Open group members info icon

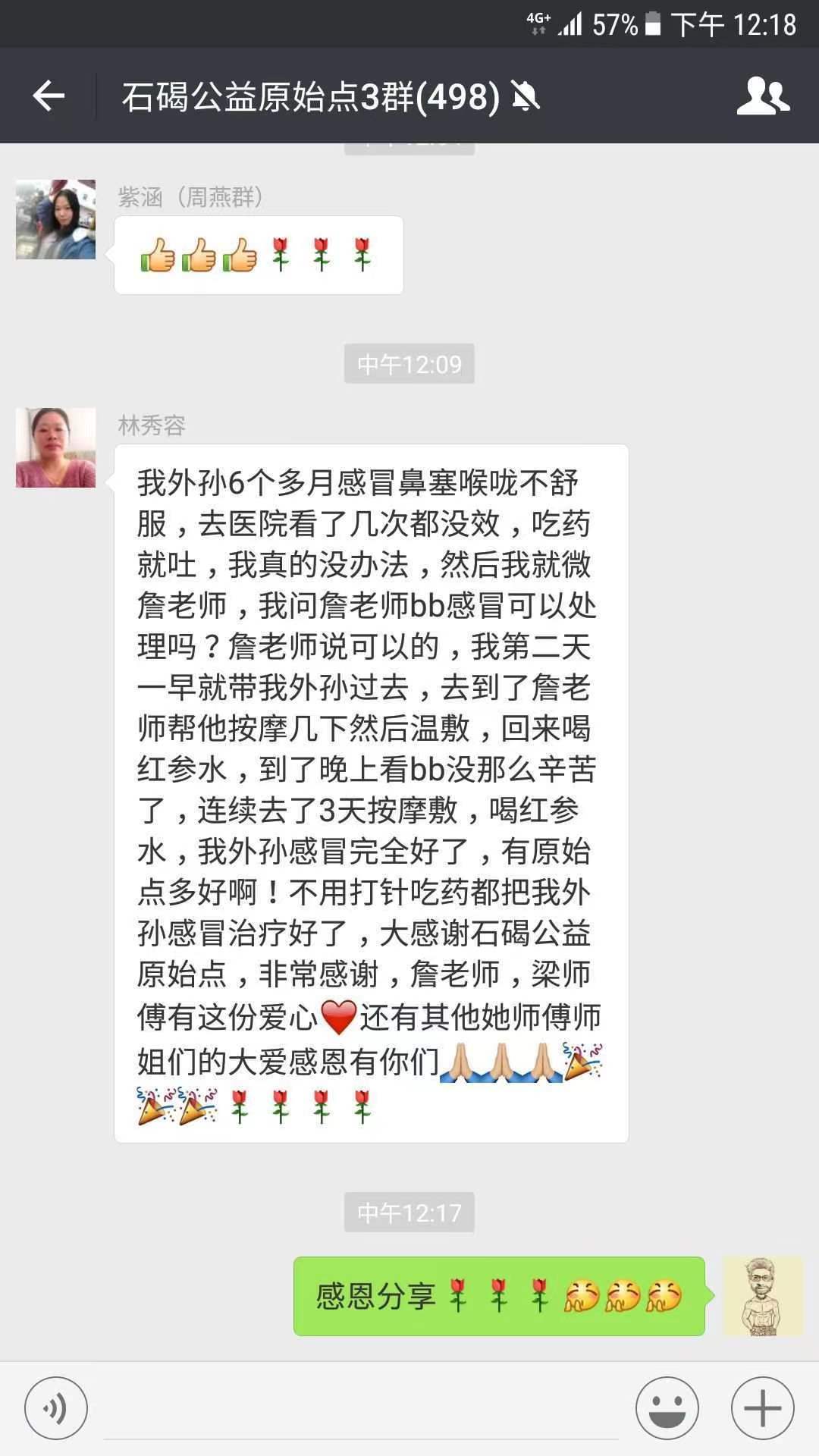(763, 96)
